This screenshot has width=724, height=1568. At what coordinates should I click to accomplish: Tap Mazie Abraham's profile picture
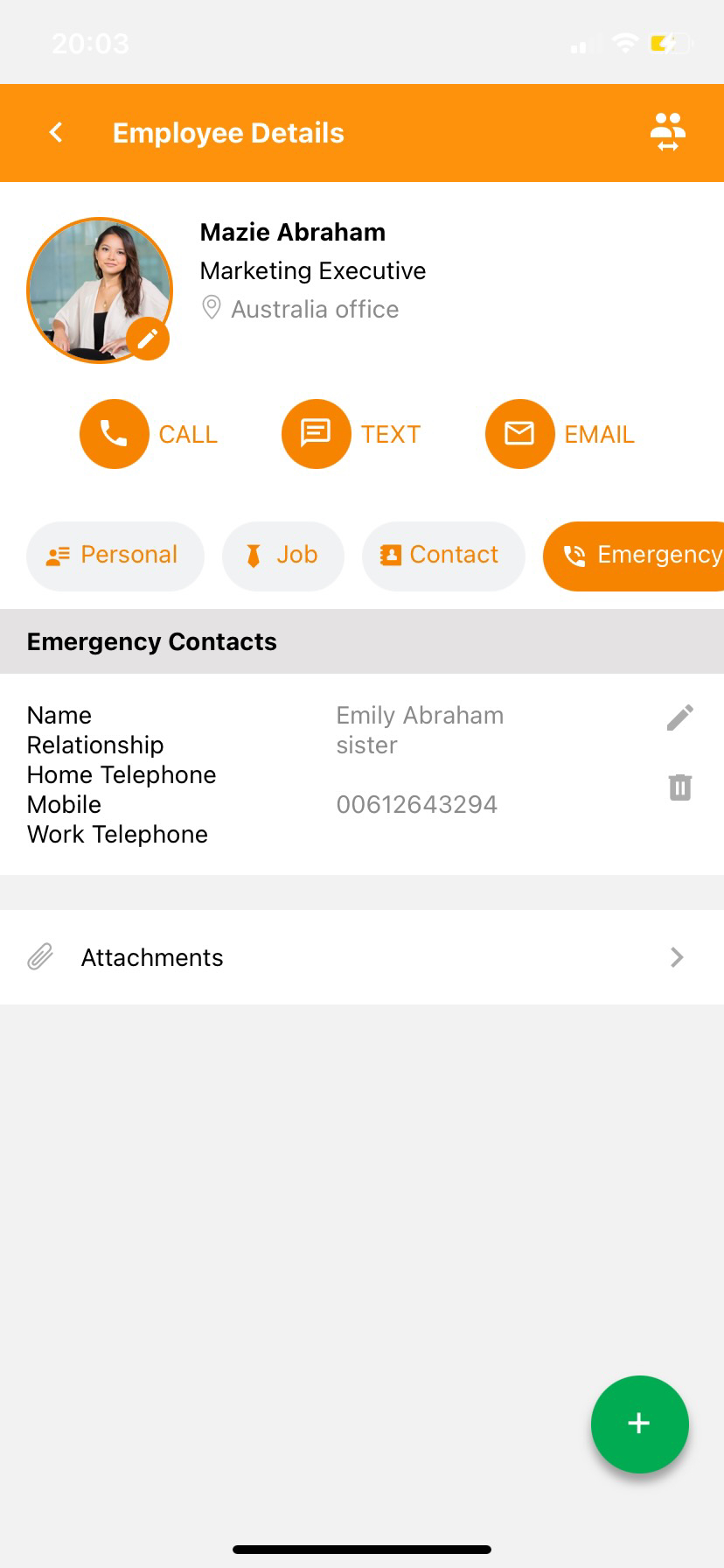(100, 290)
